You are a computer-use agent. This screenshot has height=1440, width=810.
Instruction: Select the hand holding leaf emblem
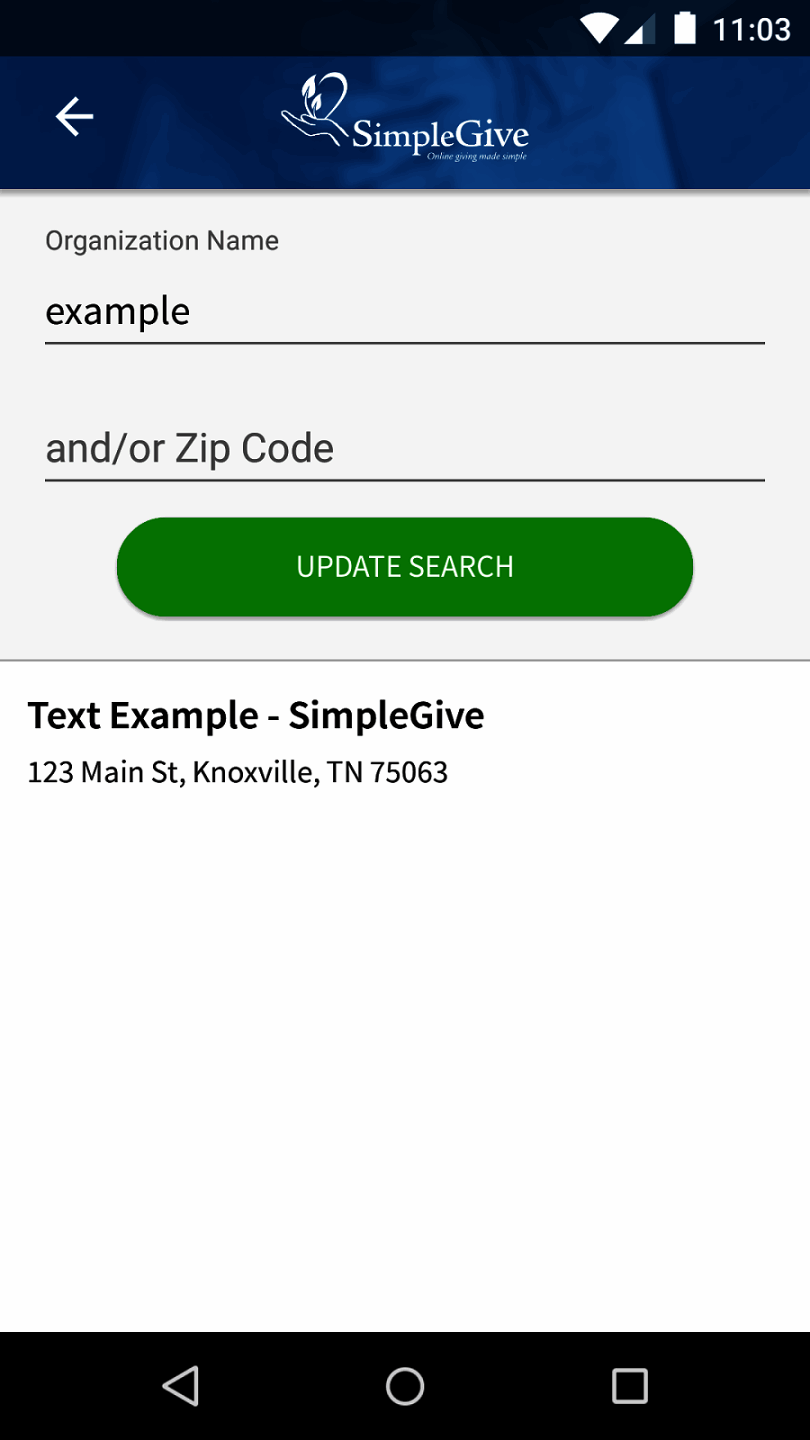315,105
